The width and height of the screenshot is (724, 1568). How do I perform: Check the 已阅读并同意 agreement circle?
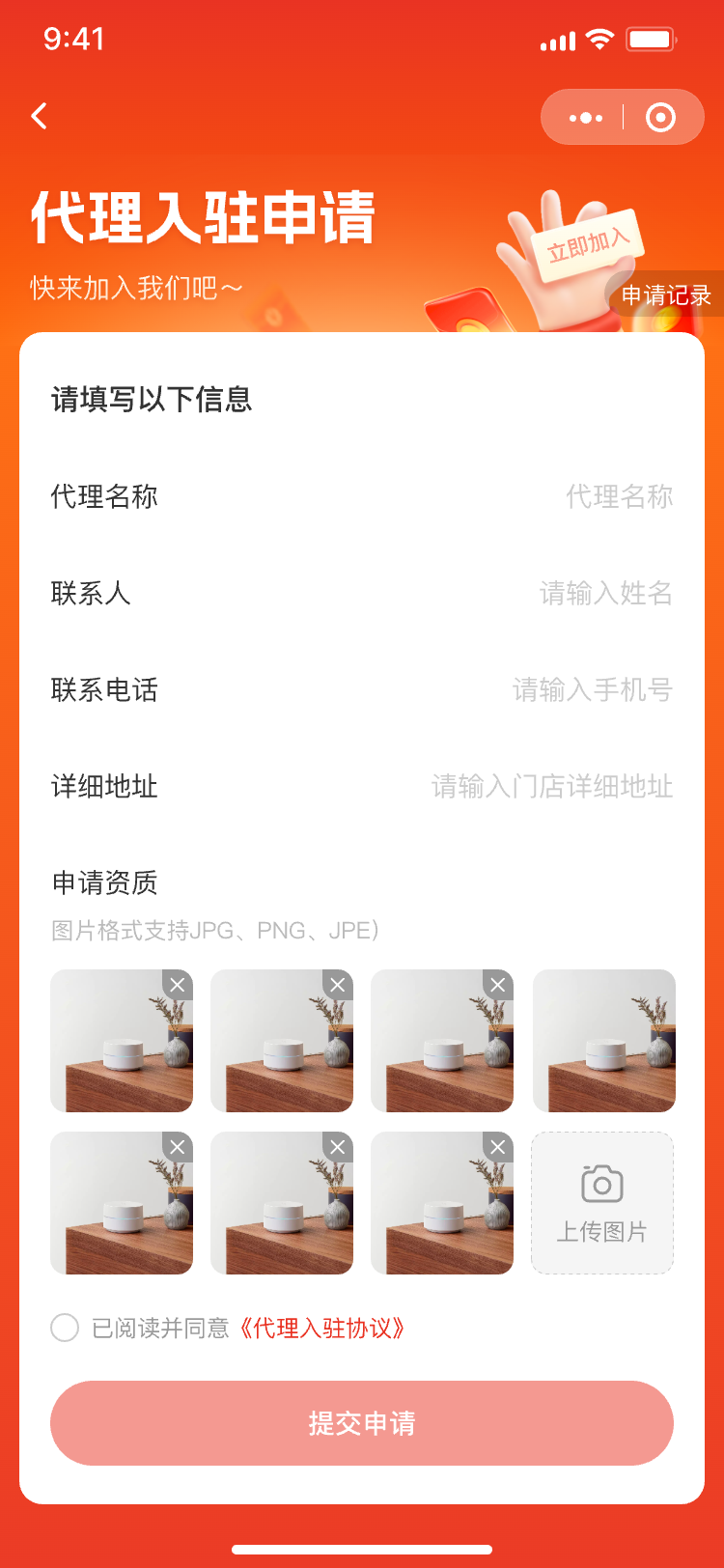pos(65,1328)
